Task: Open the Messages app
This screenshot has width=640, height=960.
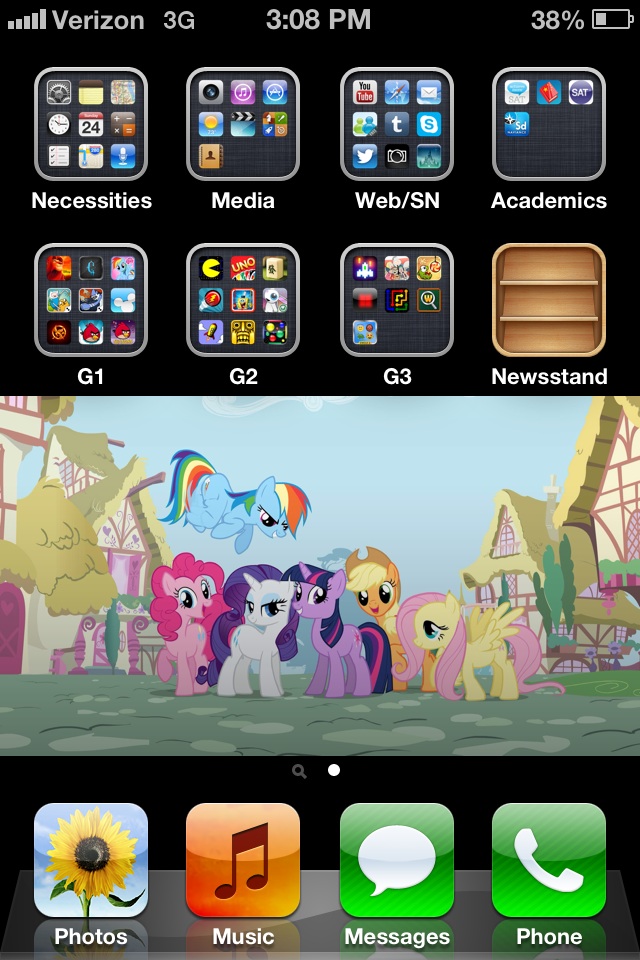Action: 397,860
